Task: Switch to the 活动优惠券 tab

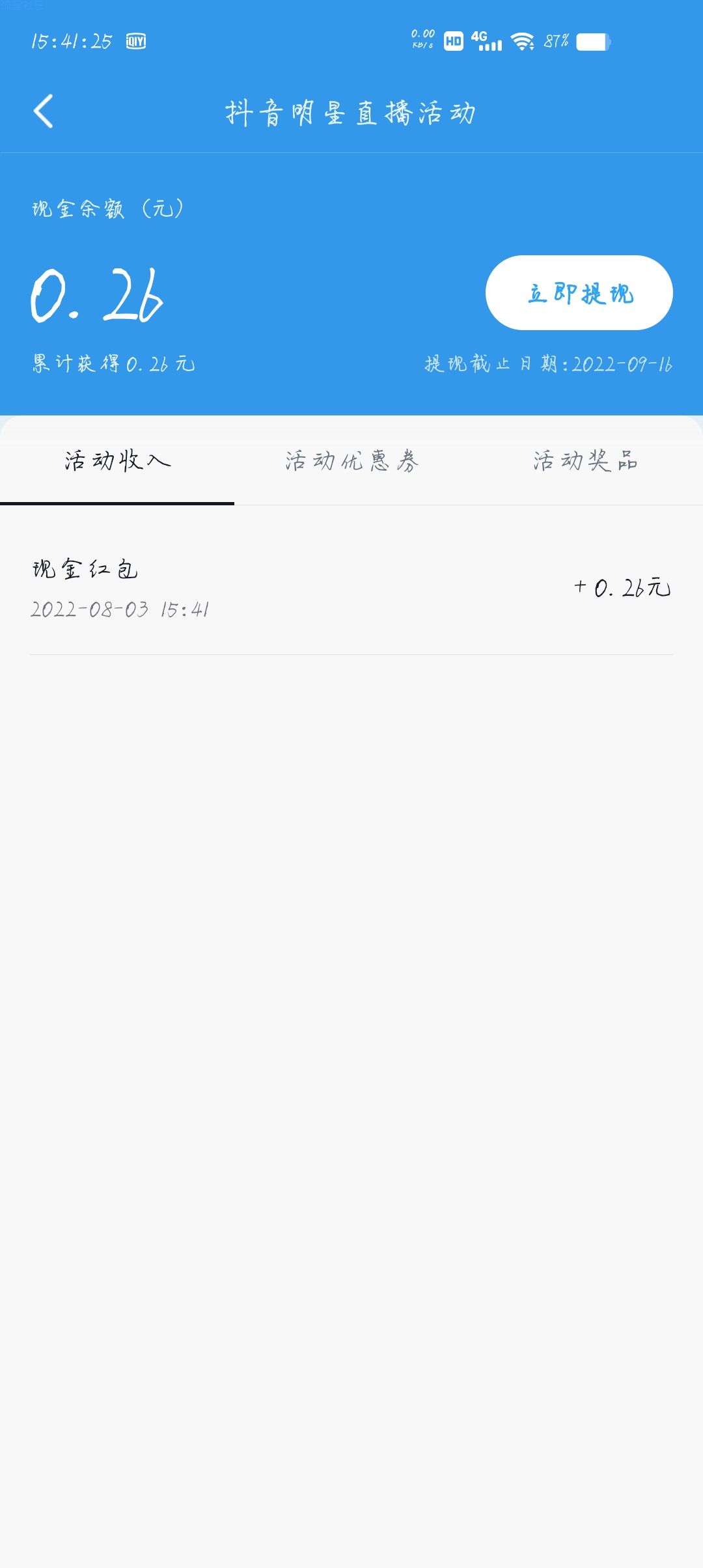Action: click(x=351, y=461)
